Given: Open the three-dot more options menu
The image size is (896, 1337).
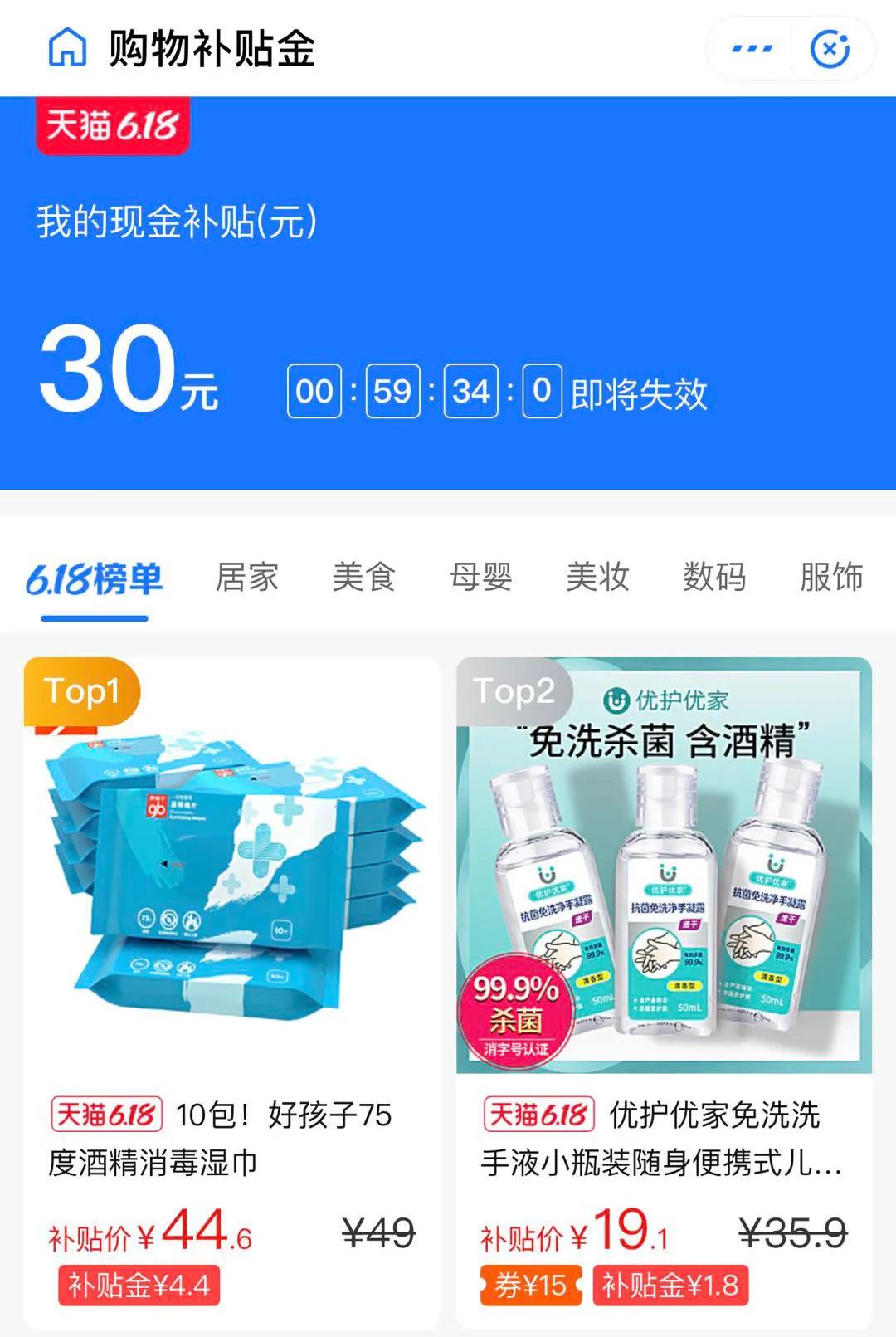Looking at the screenshot, I should (x=752, y=49).
